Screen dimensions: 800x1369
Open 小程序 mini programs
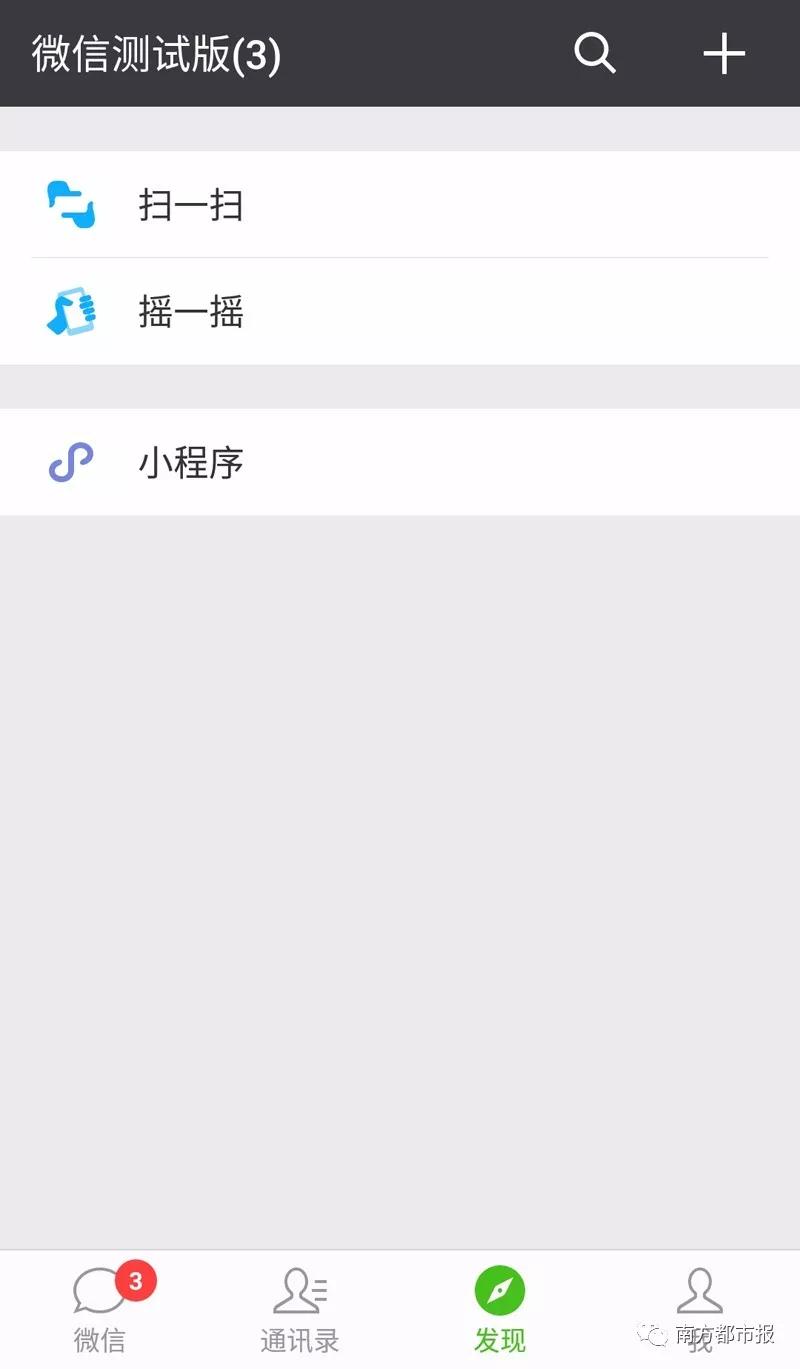(x=400, y=462)
